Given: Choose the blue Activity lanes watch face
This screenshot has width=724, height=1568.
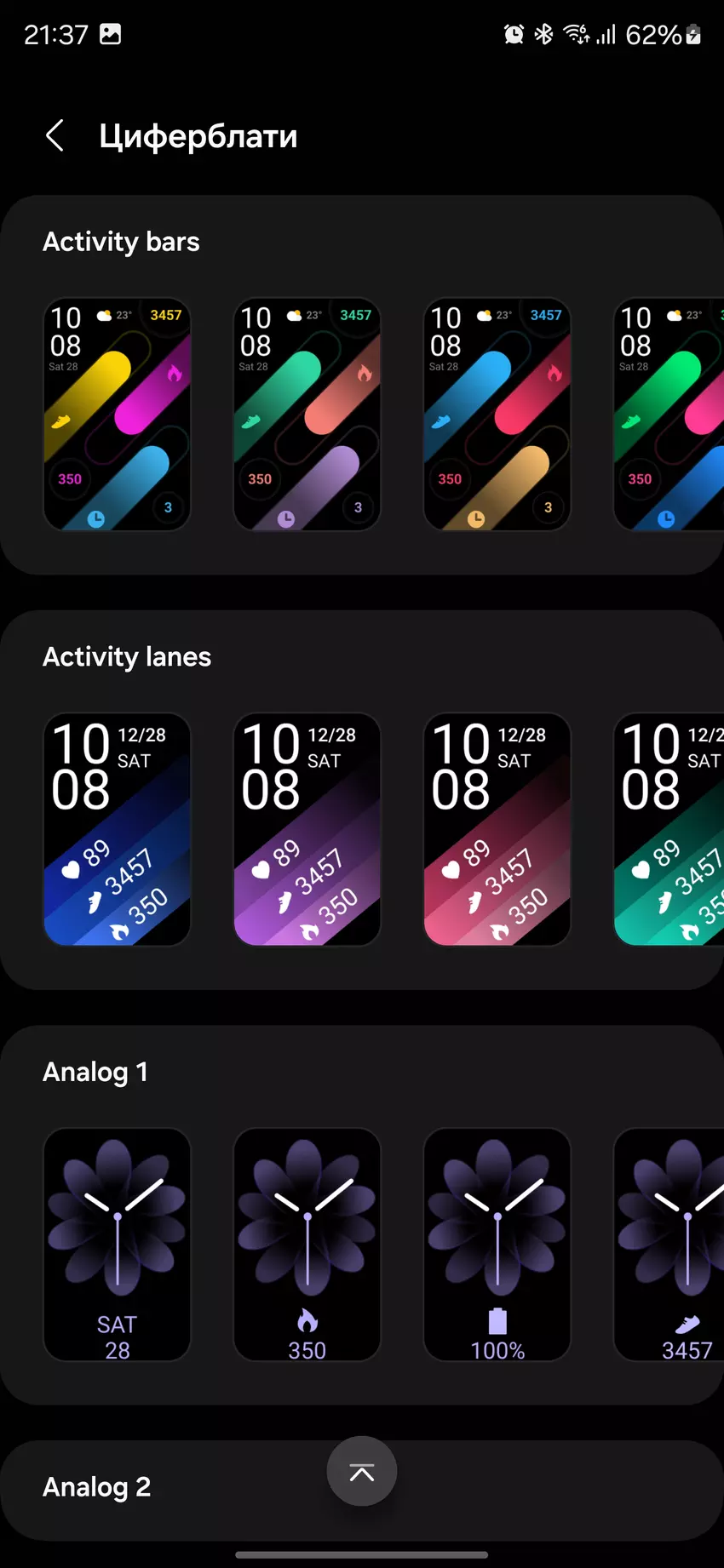Looking at the screenshot, I should pos(117,829).
